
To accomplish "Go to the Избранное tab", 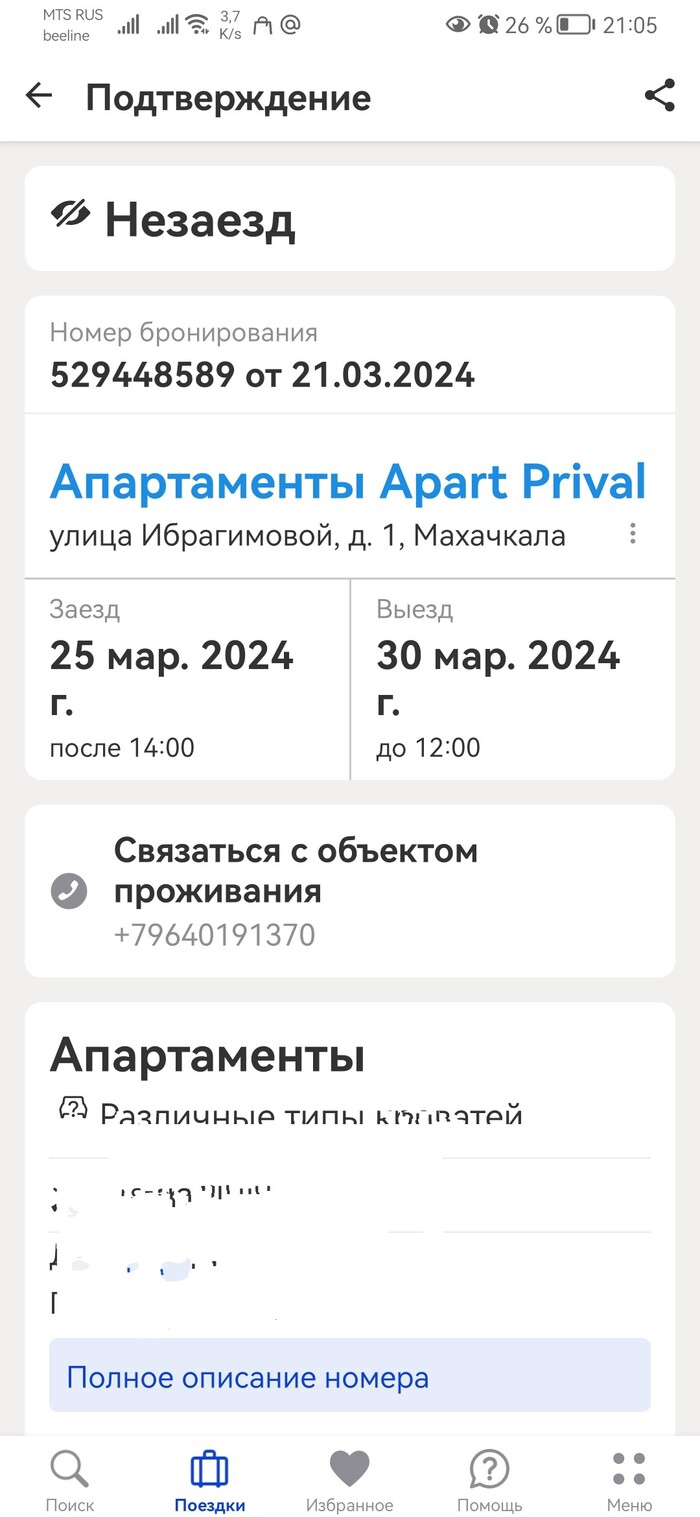I will [x=350, y=1480].
